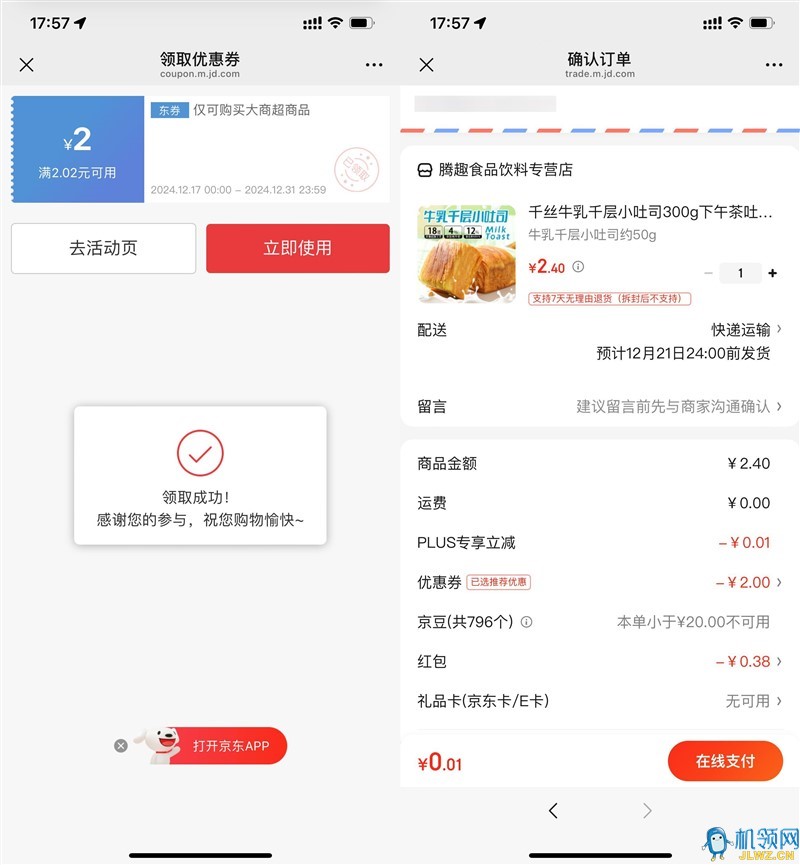This screenshot has height=865, width=800.
Task: Tap 在线支付 to pay online
Action: pyautogui.click(x=725, y=761)
